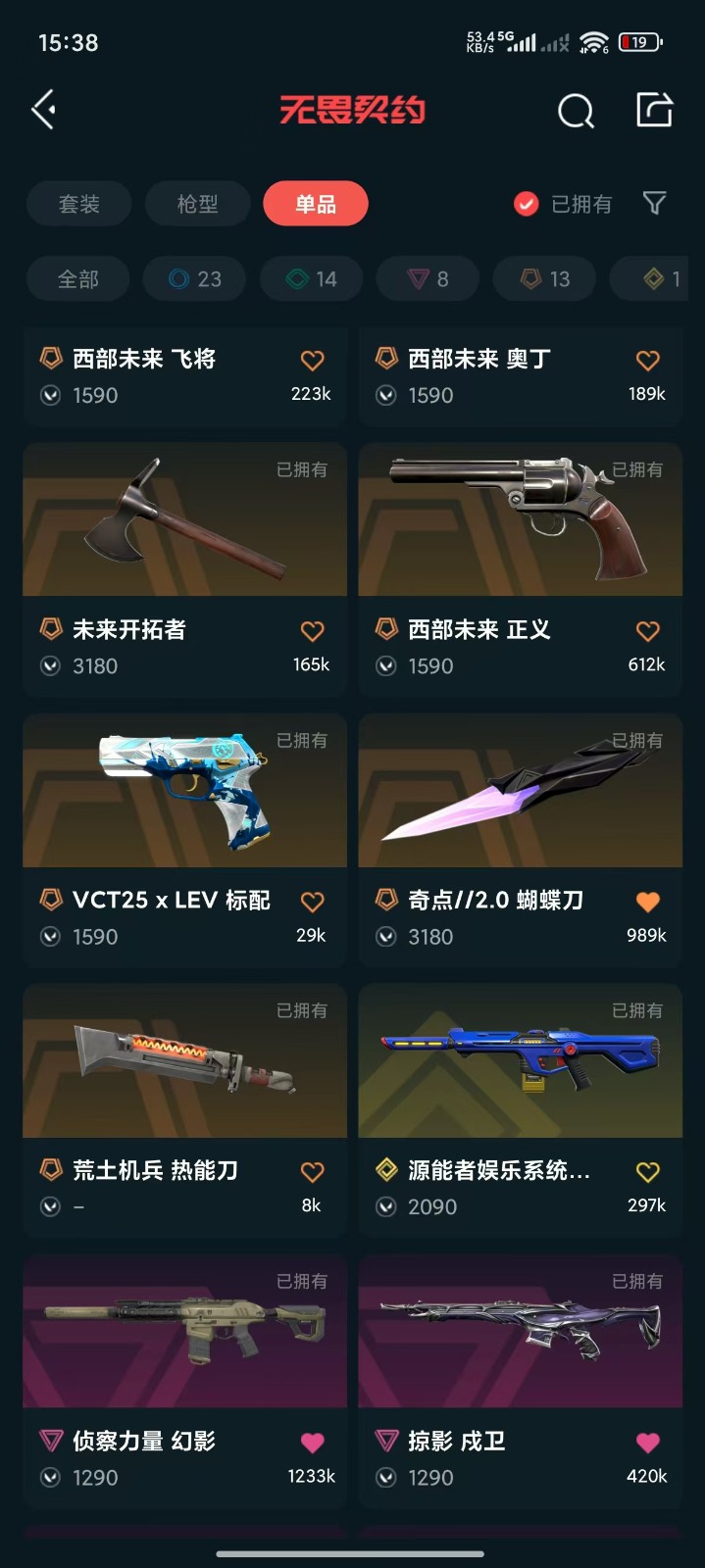Filter by the tier chip showing 13
The image size is (705, 1568).
tap(544, 279)
